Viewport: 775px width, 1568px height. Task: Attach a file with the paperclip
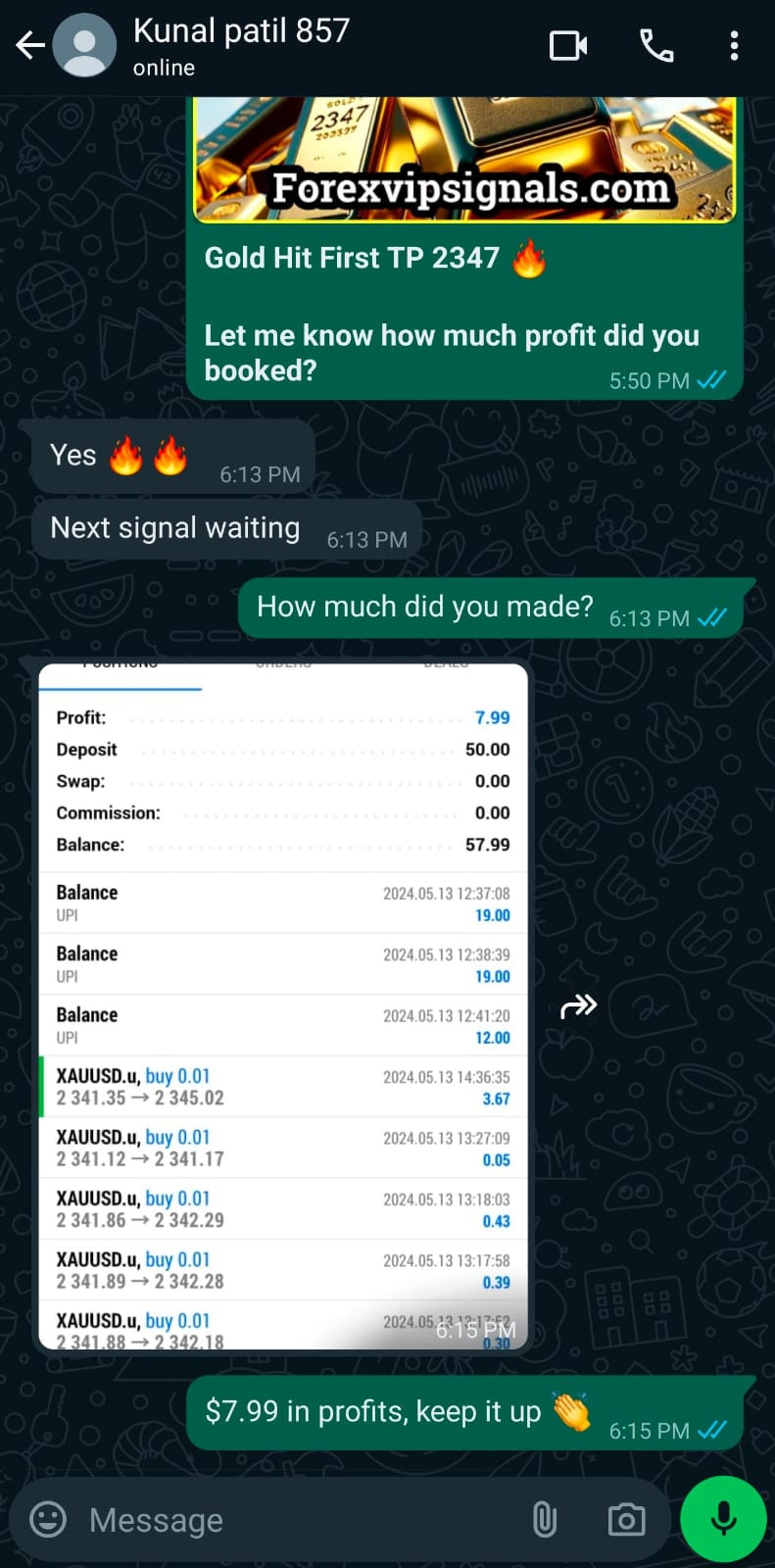click(x=544, y=1520)
